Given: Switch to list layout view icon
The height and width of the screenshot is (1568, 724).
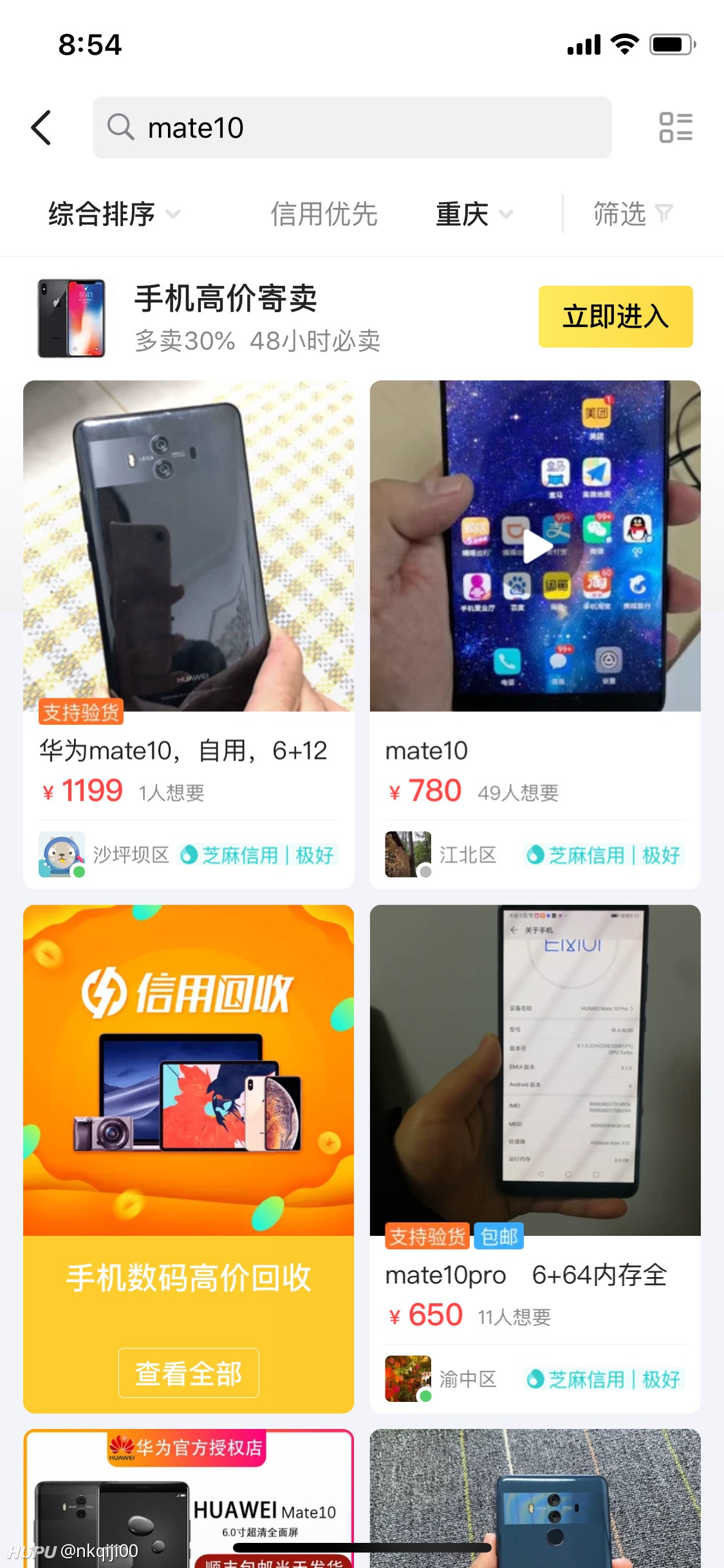Looking at the screenshot, I should tap(676, 127).
